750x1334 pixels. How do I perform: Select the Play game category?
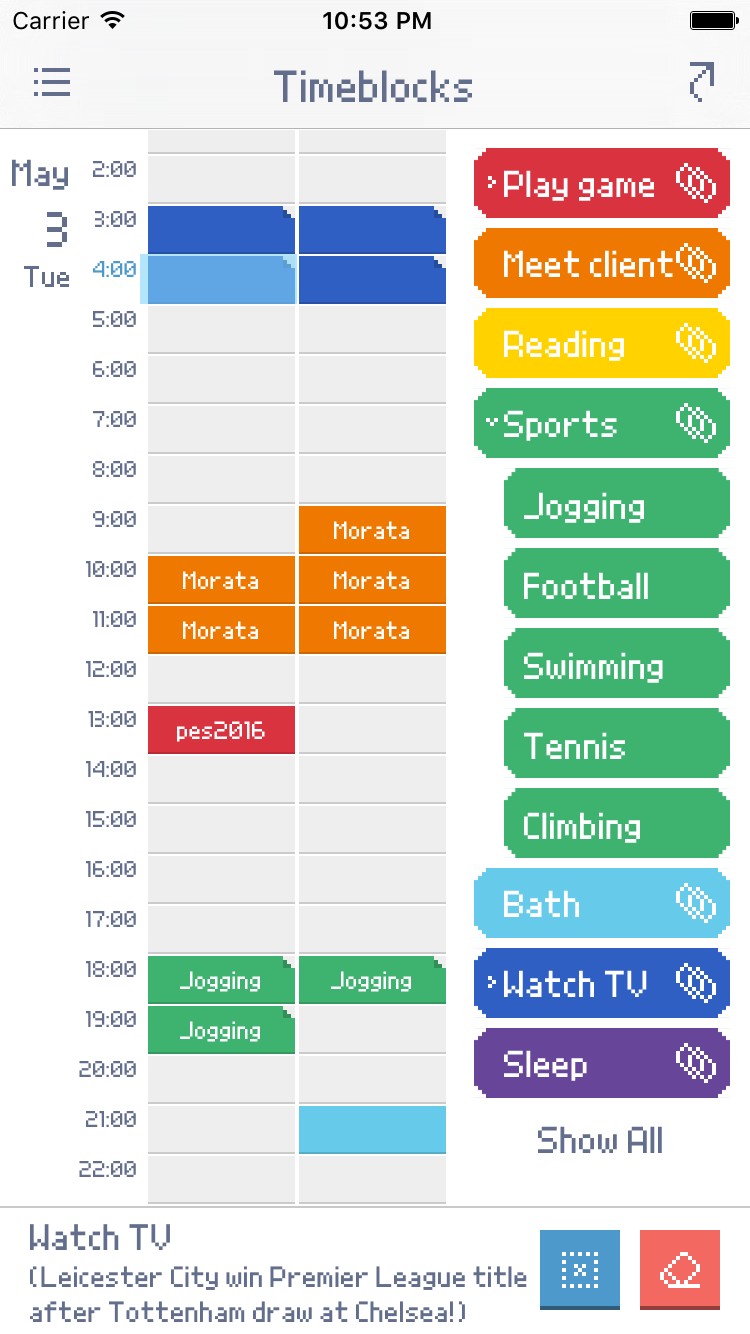(602, 184)
